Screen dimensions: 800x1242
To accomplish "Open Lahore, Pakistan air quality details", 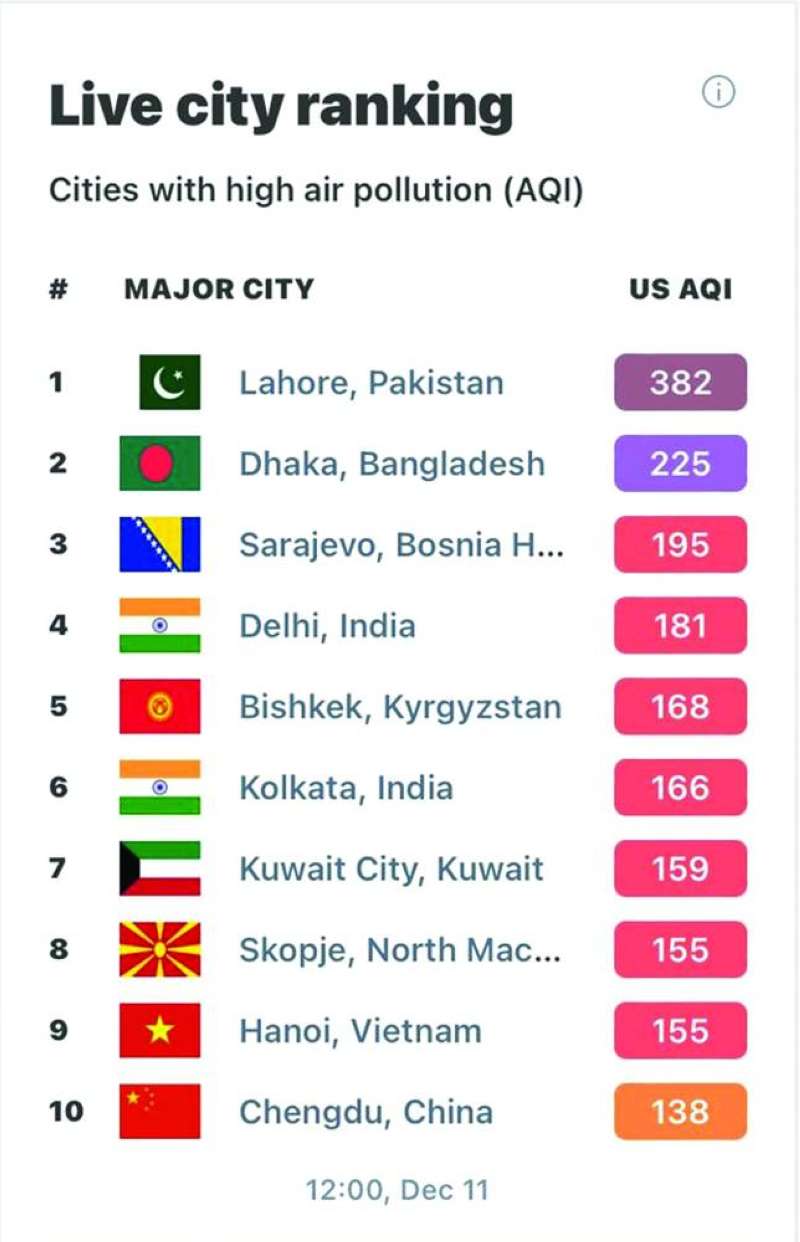I will (x=371, y=382).
